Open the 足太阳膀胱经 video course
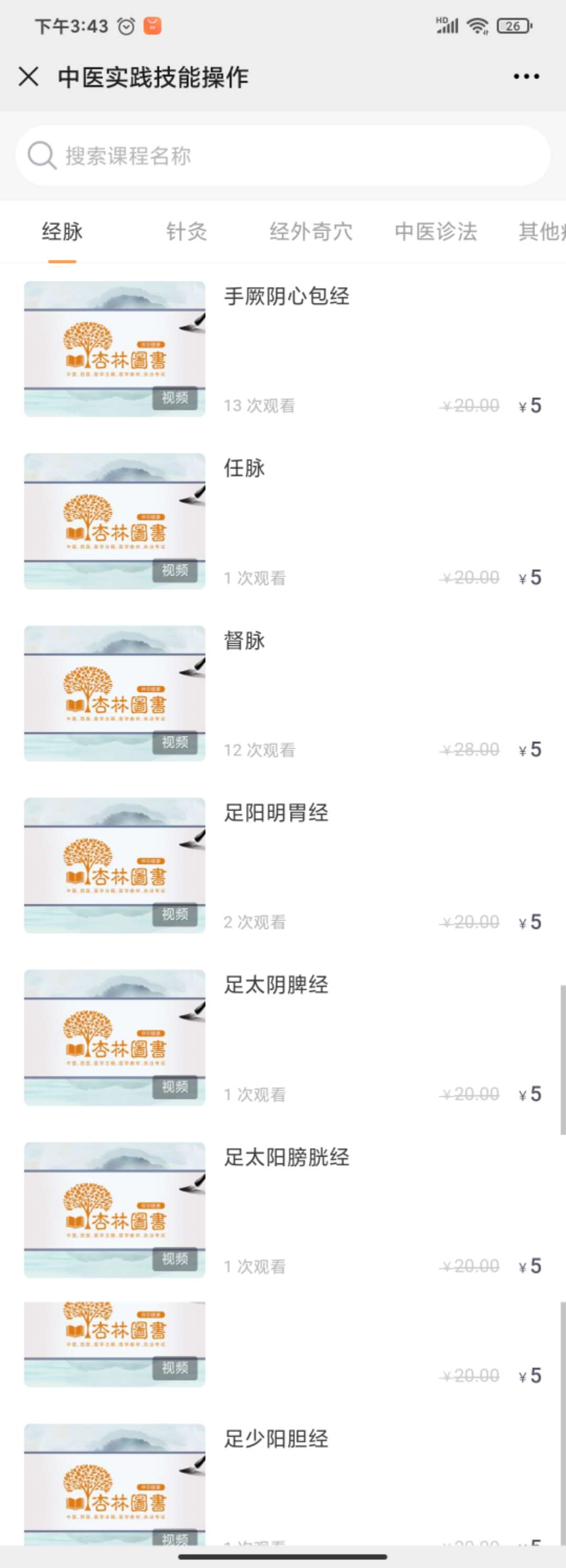566x1568 pixels. [x=286, y=1158]
